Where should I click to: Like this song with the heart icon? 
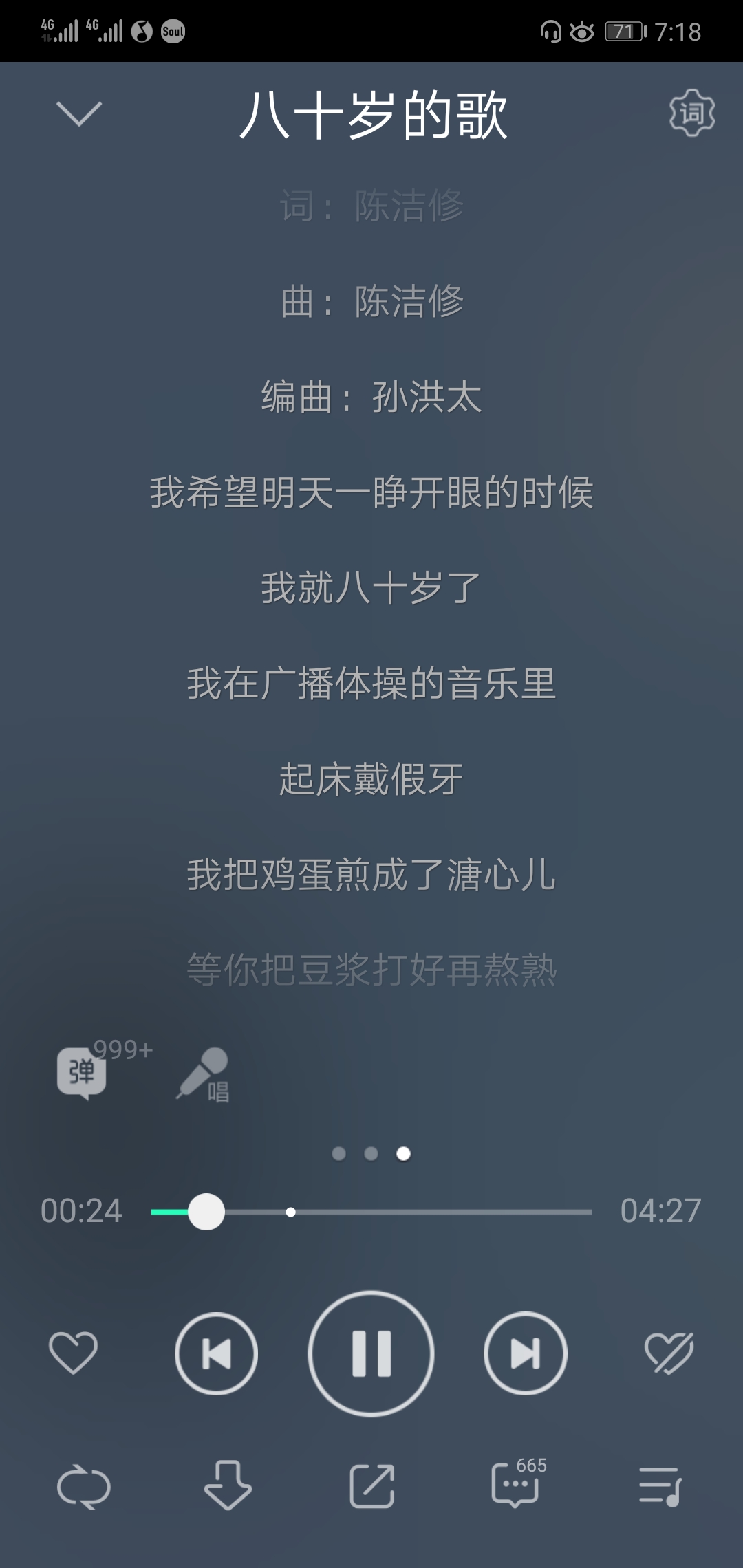tap(73, 1353)
